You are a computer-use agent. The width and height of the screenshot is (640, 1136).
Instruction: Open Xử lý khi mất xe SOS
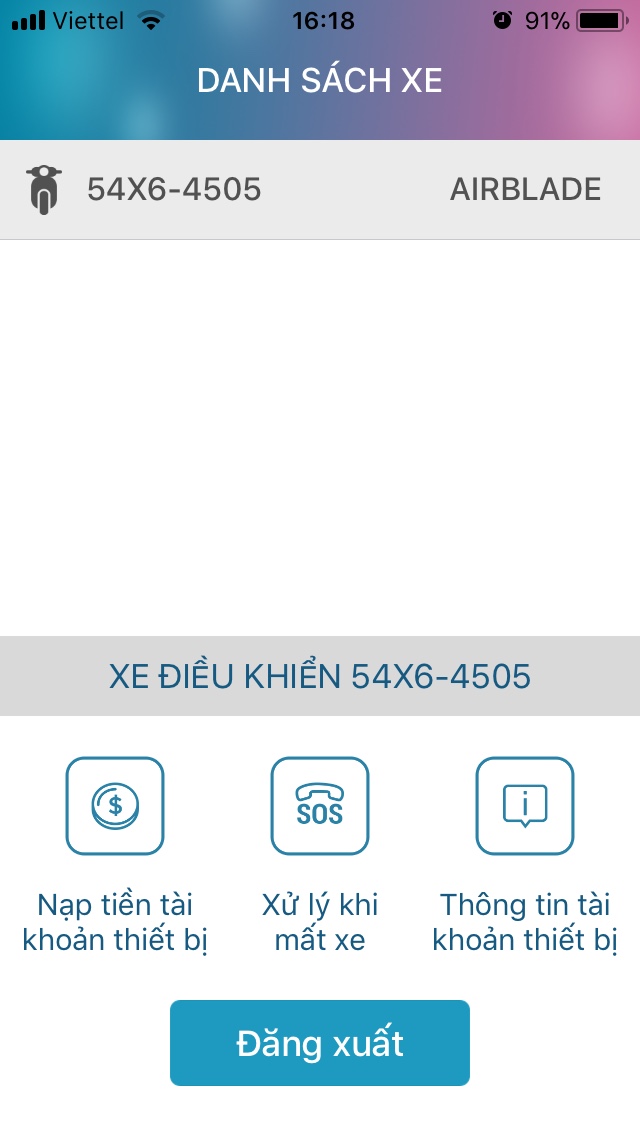pyautogui.click(x=320, y=806)
